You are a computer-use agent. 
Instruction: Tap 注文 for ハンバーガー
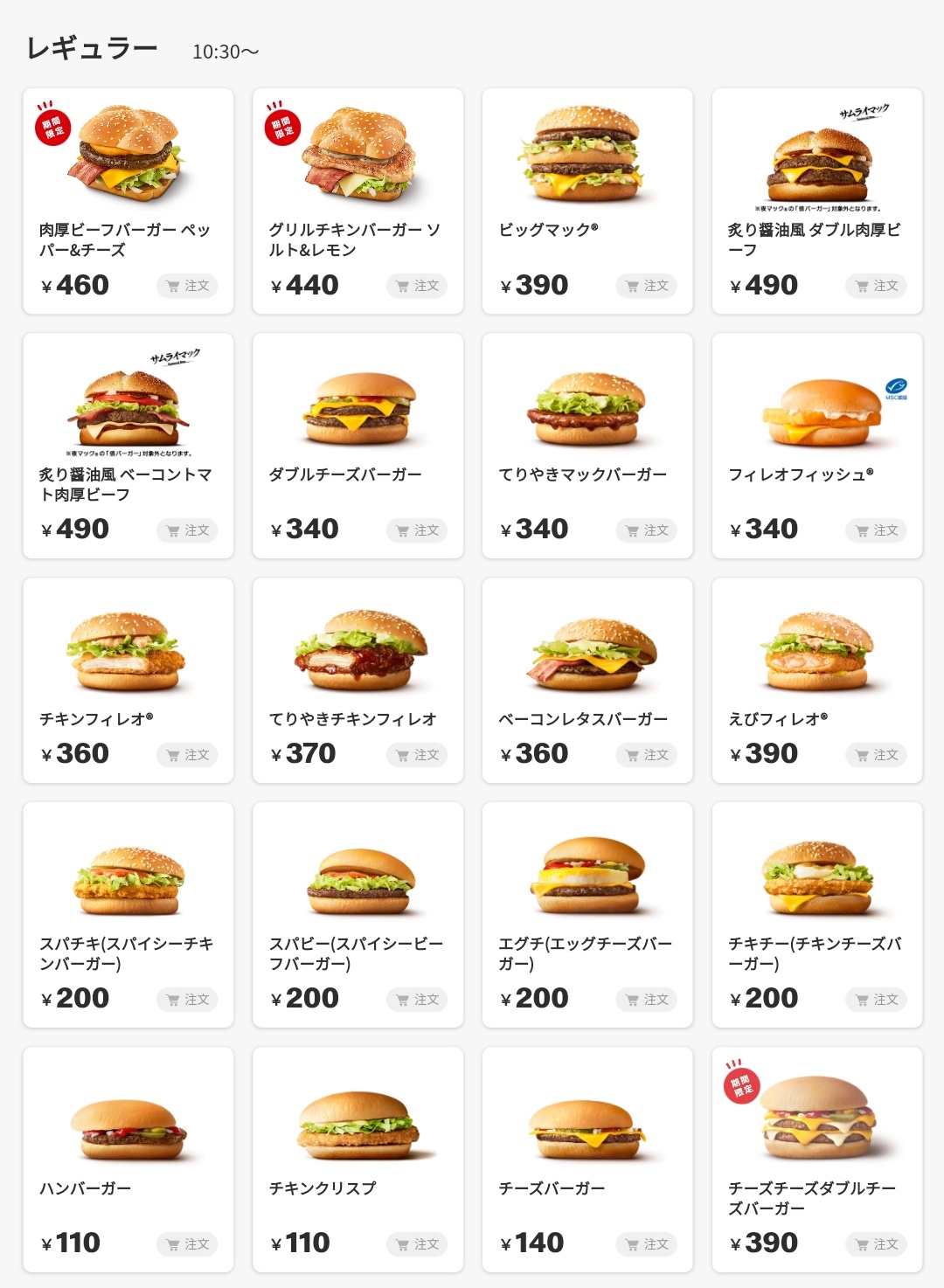coord(187,1244)
